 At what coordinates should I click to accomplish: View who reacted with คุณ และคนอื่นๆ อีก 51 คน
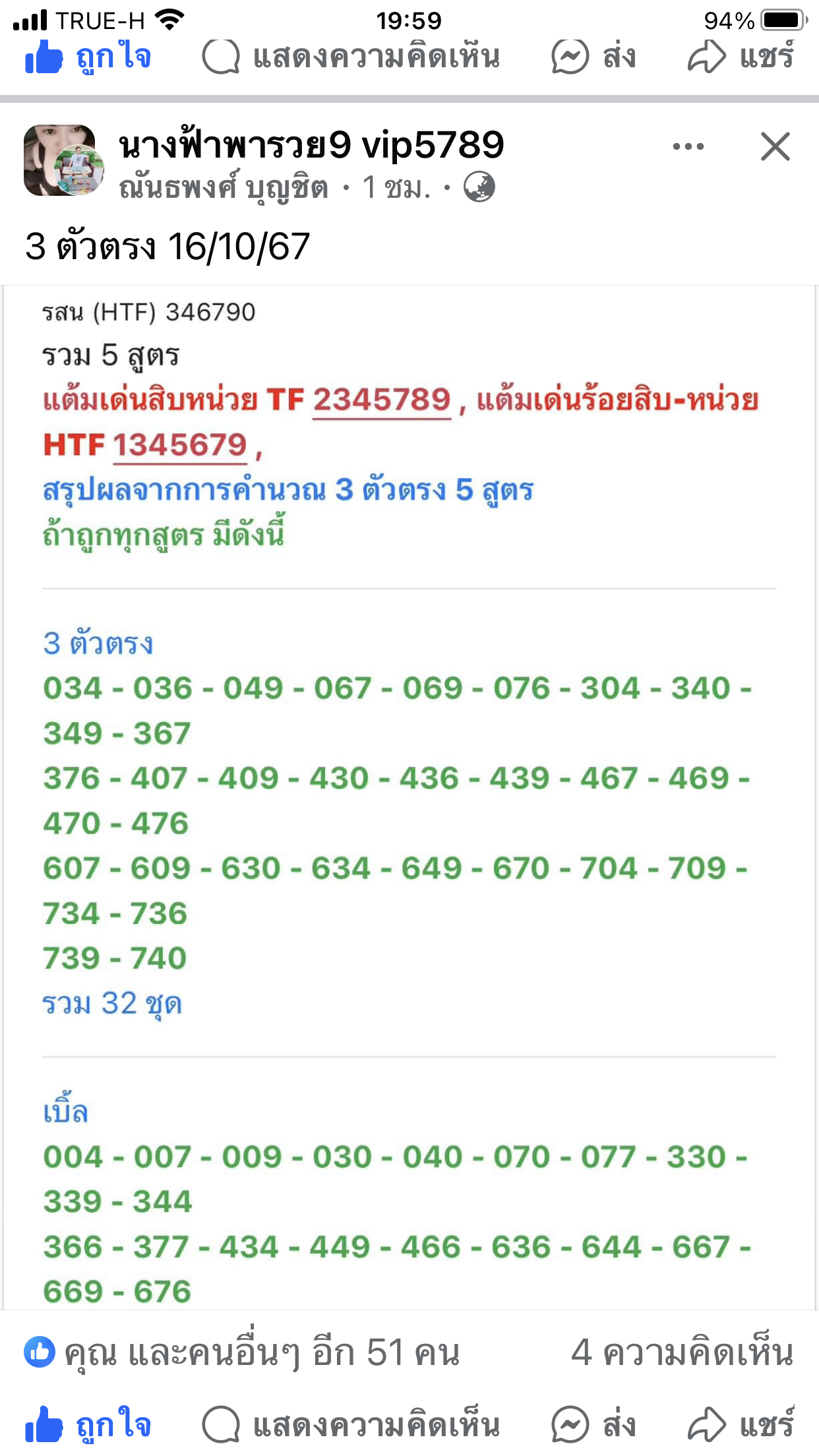[x=241, y=1352]
